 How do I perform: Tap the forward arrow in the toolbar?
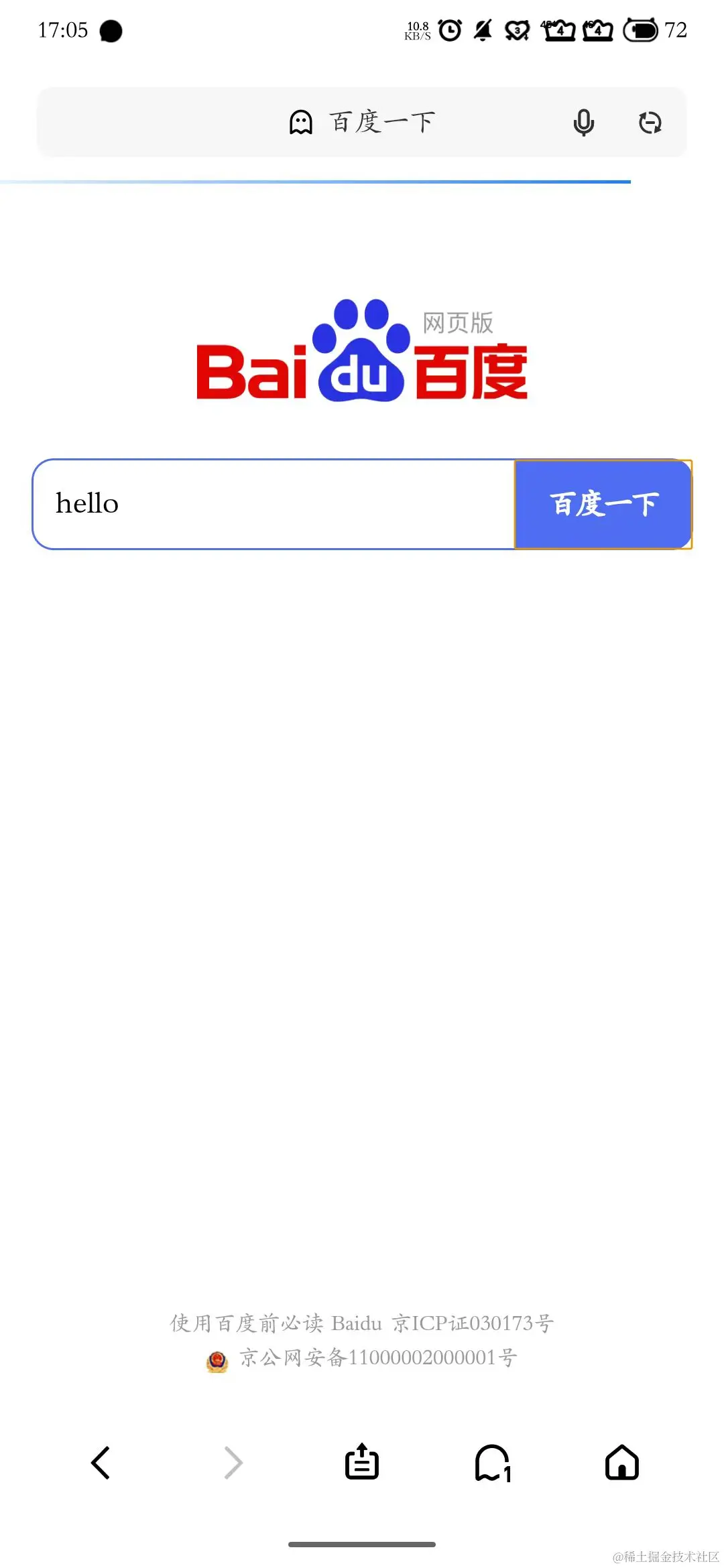(233, 1462)
